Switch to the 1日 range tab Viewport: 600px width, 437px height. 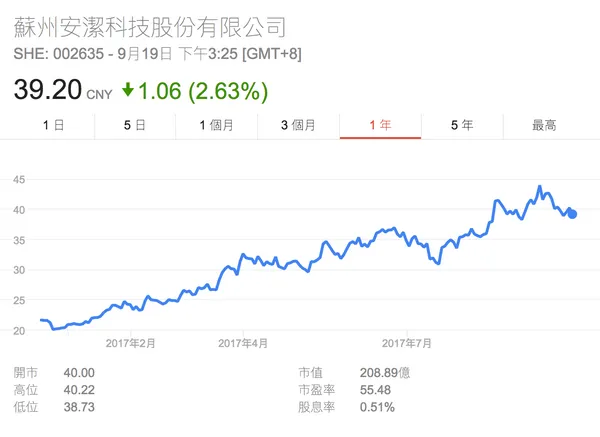(x=54, y=125)
